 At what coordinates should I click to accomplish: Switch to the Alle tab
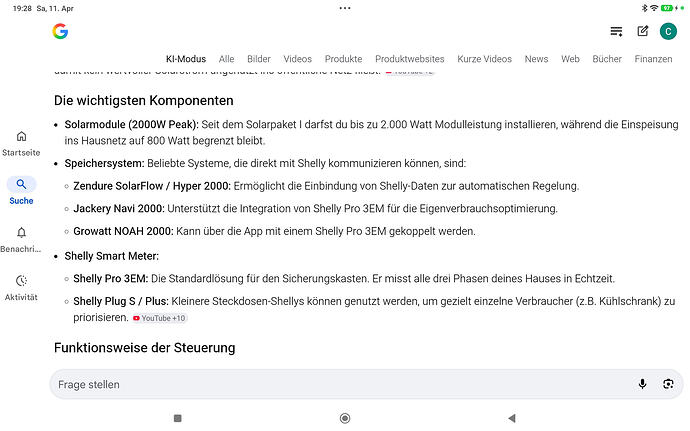[x=227, y=59]
